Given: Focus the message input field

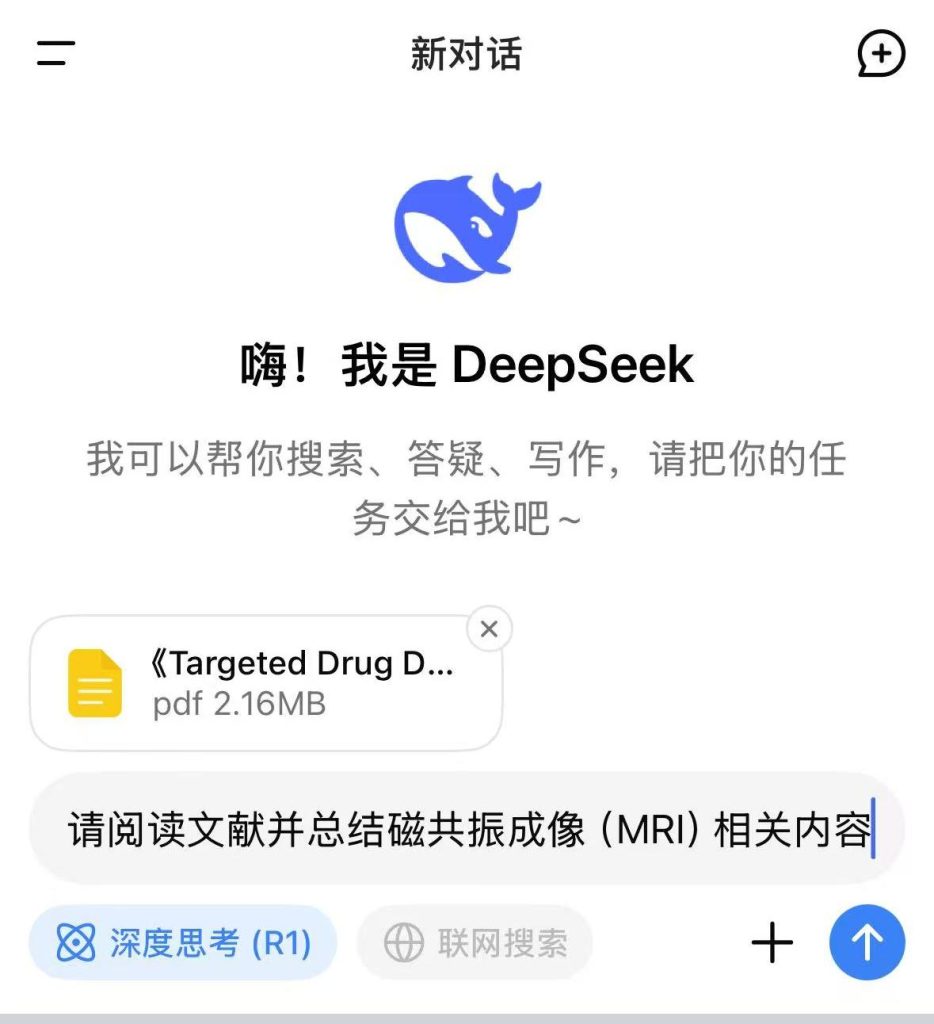Looking at the screenshot, I should [466, 830].
